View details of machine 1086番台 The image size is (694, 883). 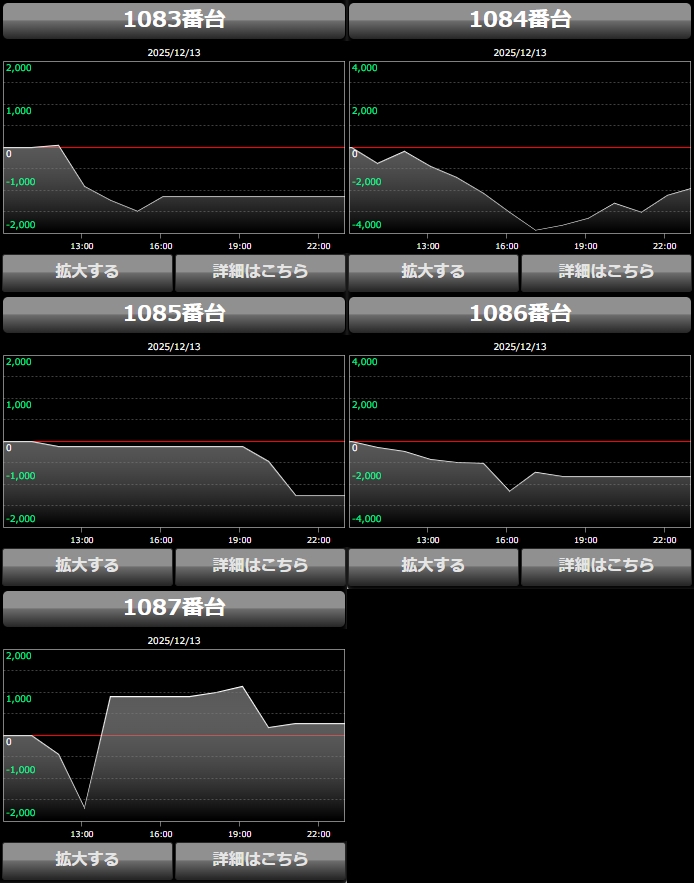[x=606, y=565]
